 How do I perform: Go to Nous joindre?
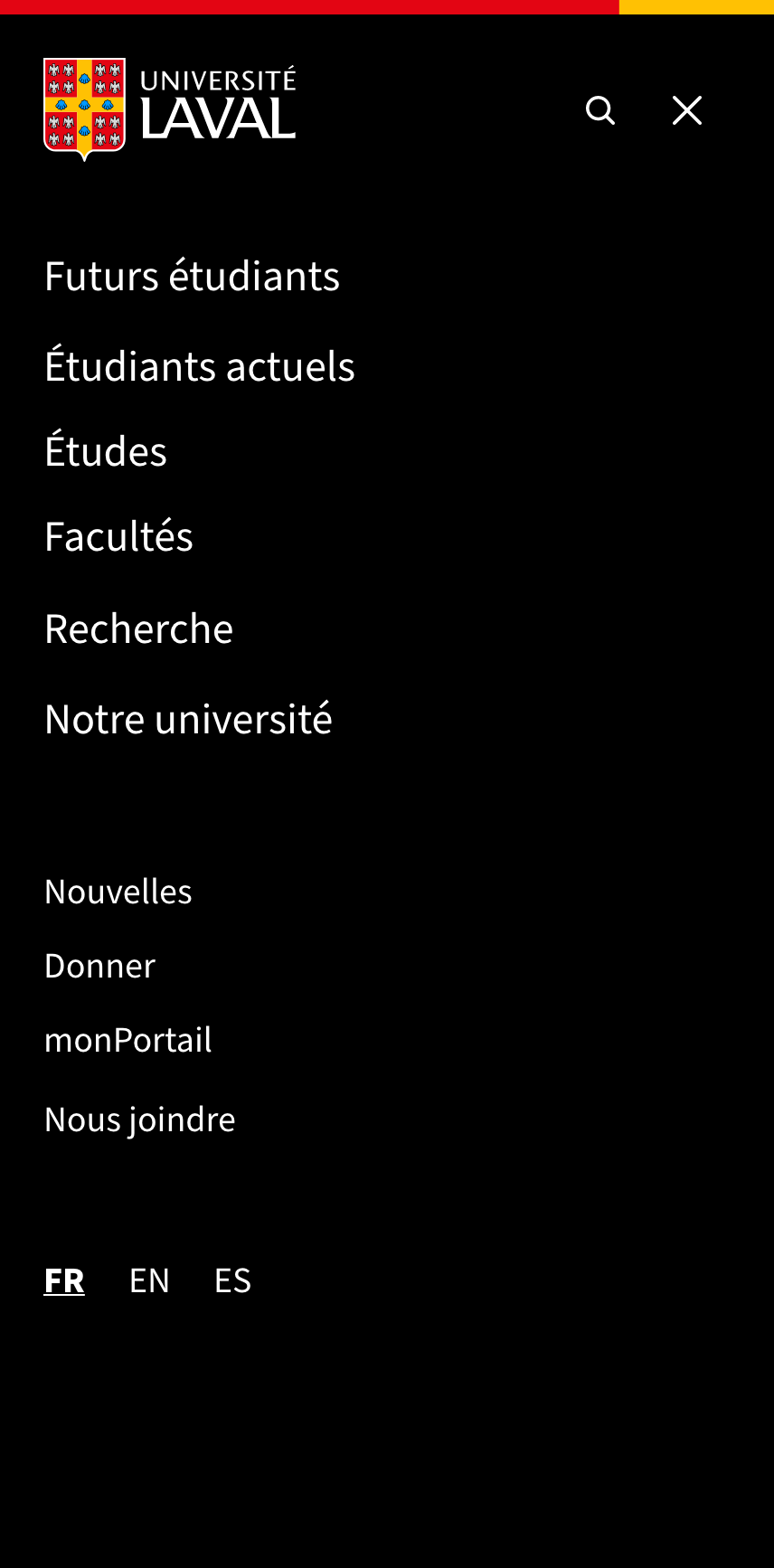point(140,1120)
